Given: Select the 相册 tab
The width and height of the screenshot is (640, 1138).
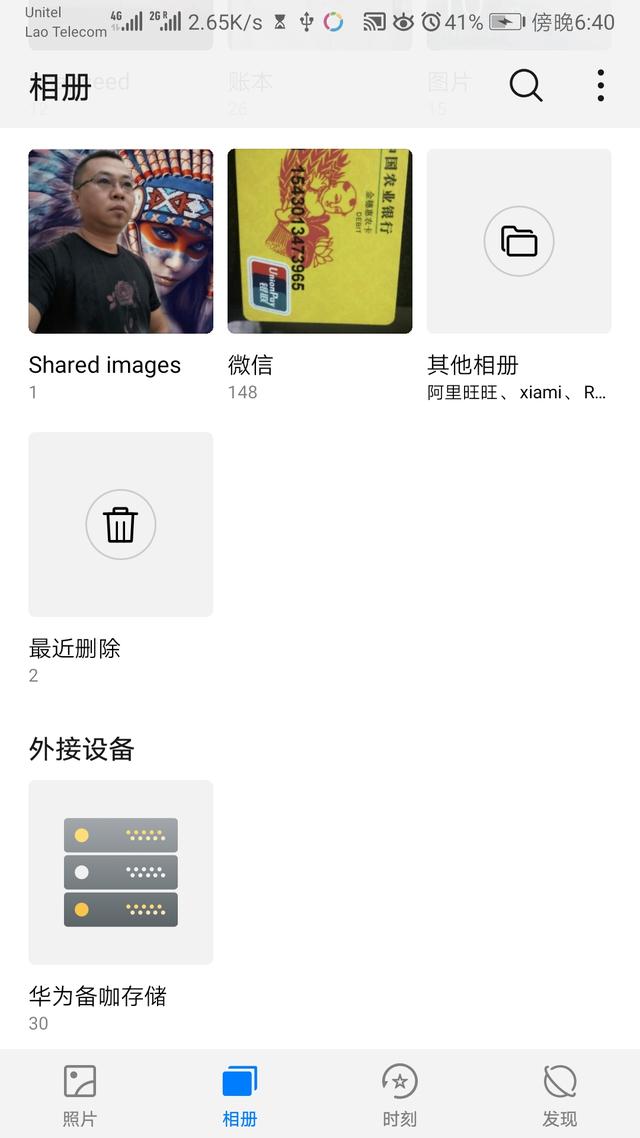Looking at the screenshot, I should tap(240, 1094).
